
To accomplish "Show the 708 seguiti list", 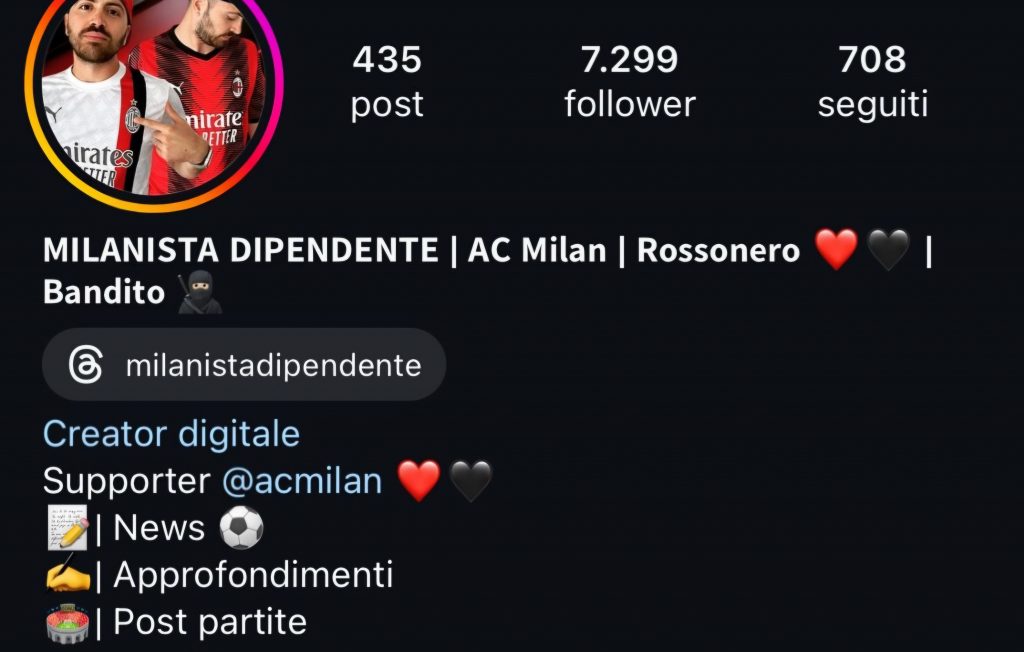I will point(872,82).
